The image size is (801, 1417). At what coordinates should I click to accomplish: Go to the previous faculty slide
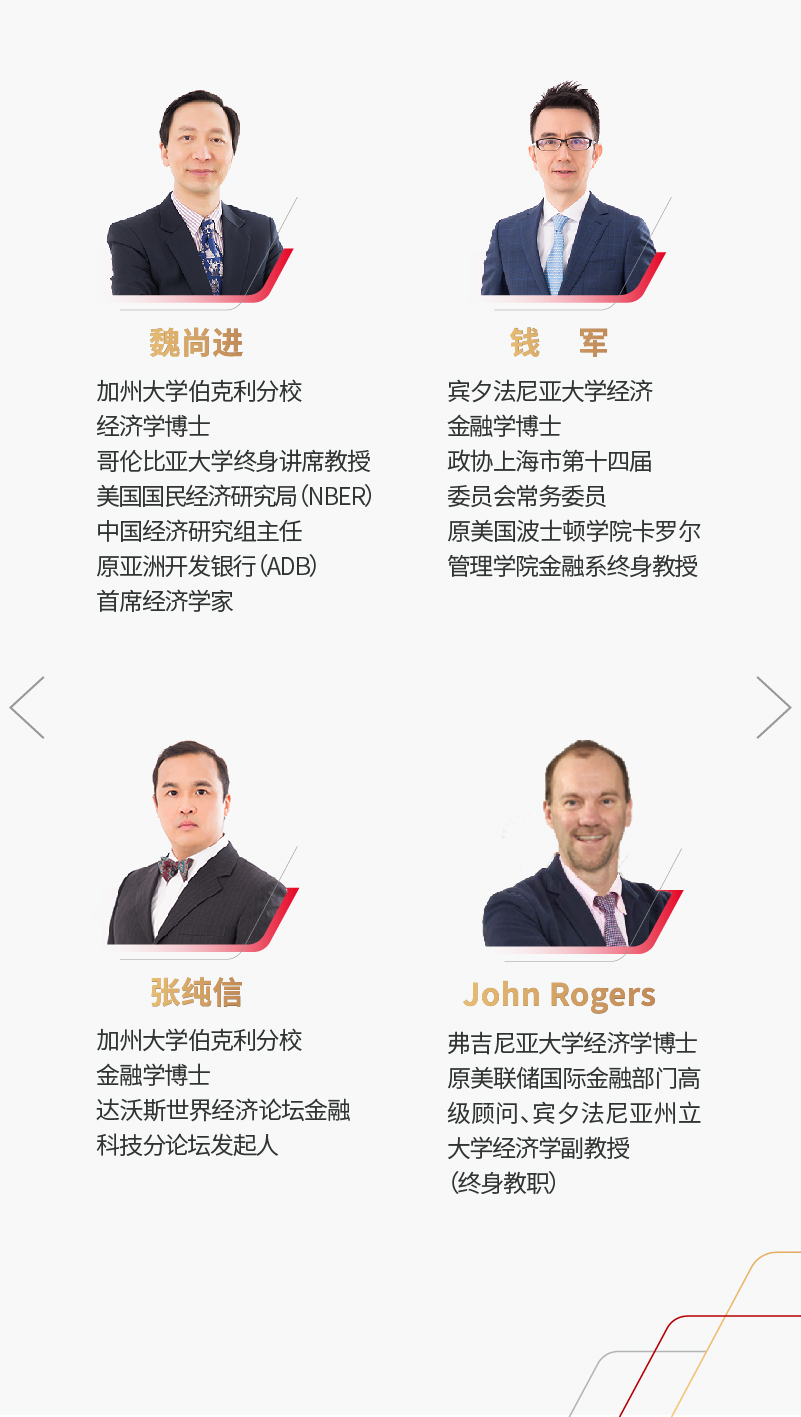pyautogui.click(x=27, y=708)
